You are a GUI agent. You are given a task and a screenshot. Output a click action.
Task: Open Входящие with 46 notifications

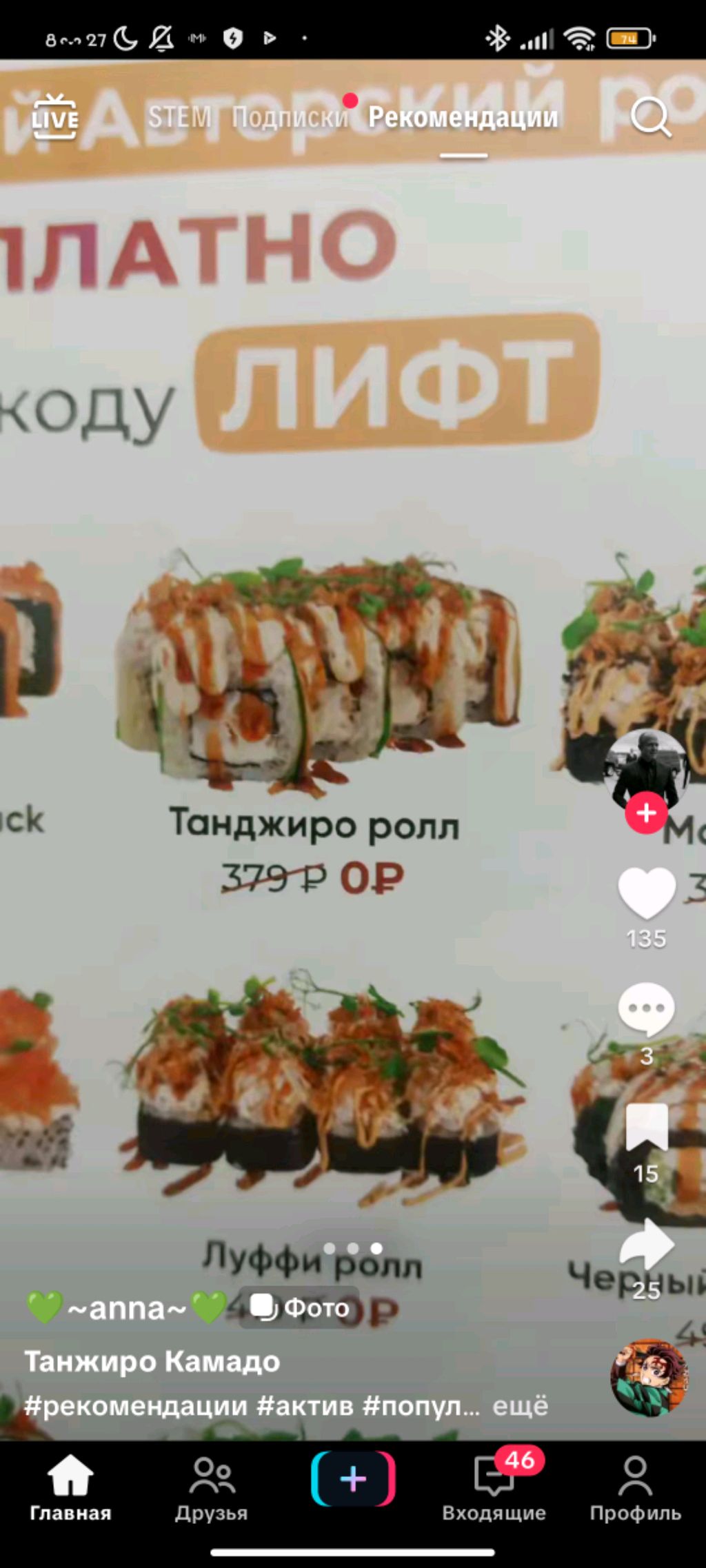pos(494,1487)
